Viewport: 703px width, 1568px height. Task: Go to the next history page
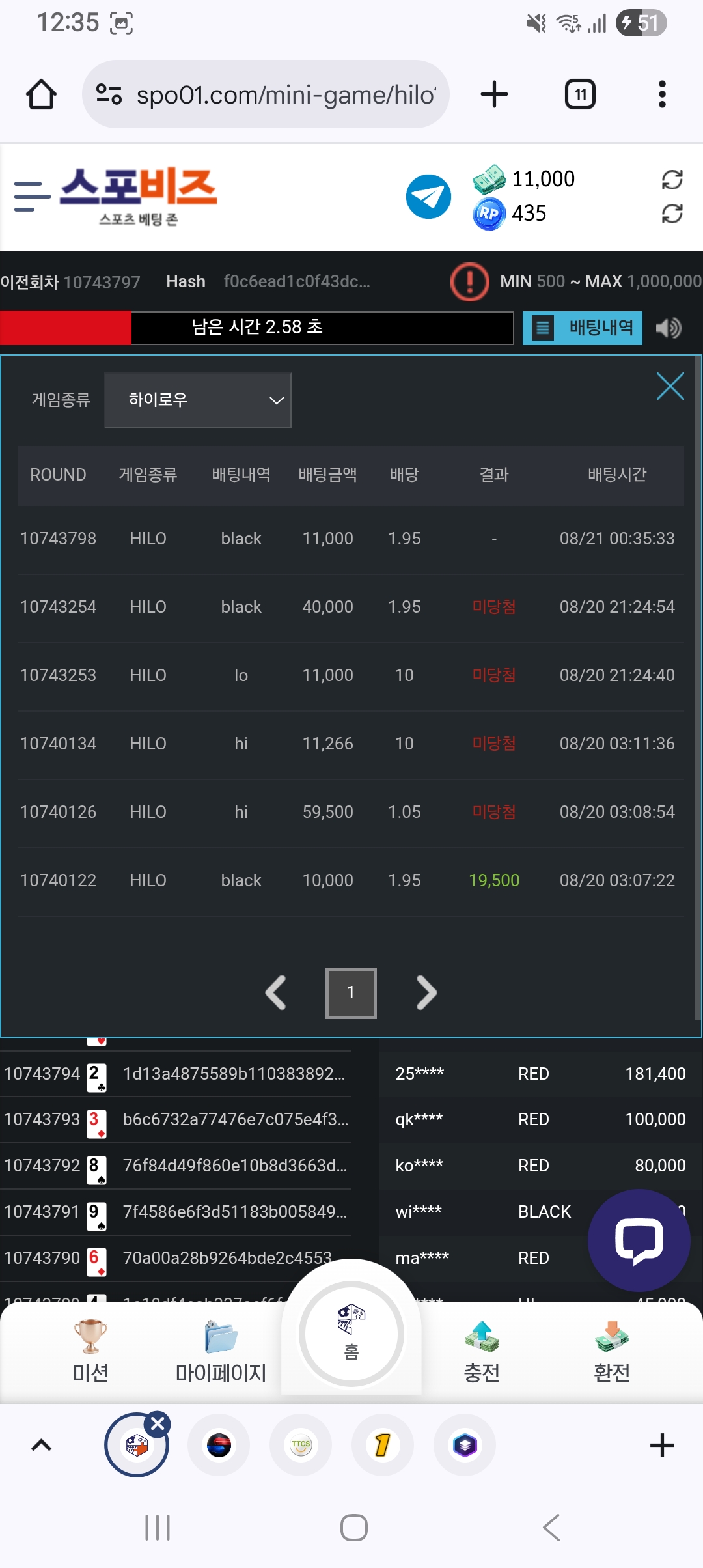426,992
